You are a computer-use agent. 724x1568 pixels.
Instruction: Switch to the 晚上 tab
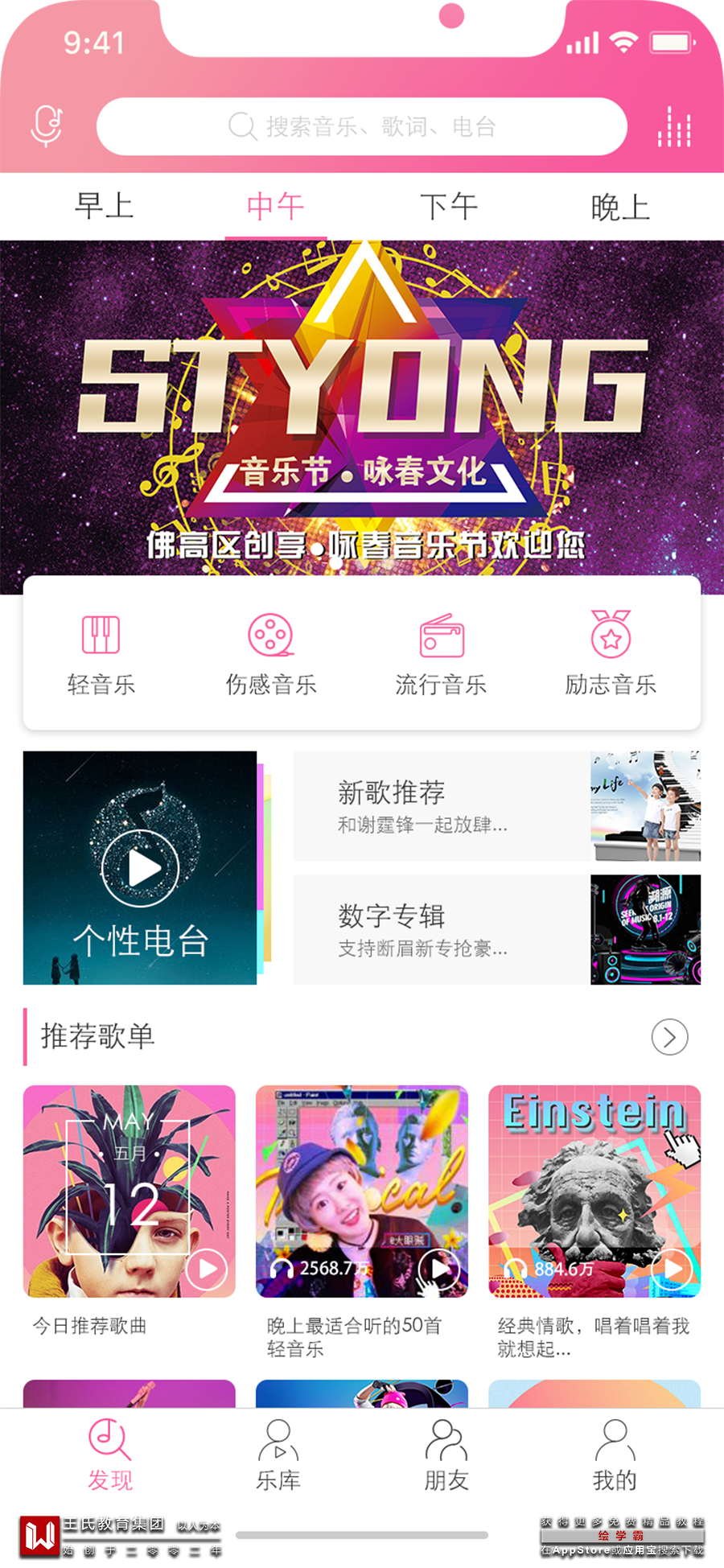pos(620,207)
